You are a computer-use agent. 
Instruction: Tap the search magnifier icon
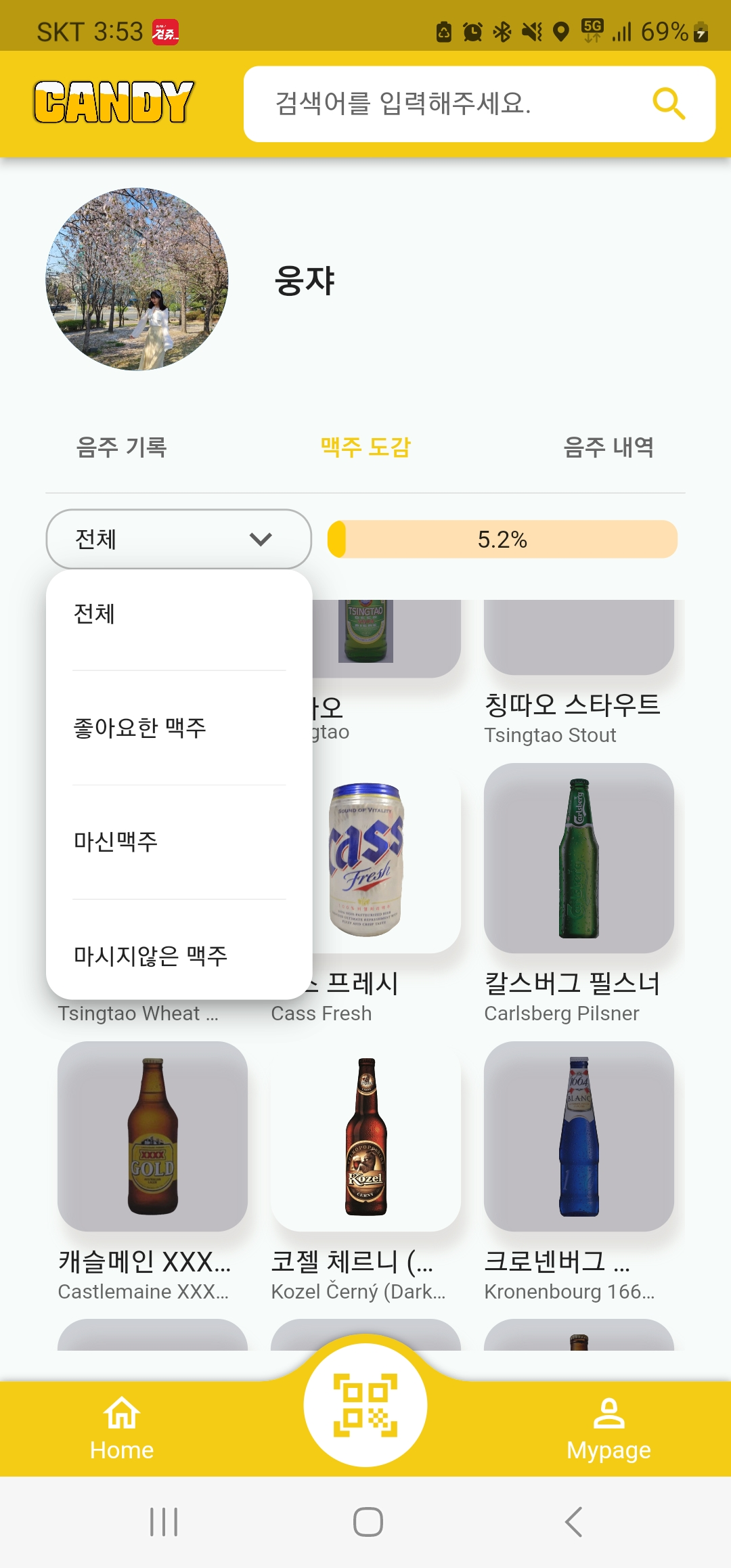click(x=669, y=104)
